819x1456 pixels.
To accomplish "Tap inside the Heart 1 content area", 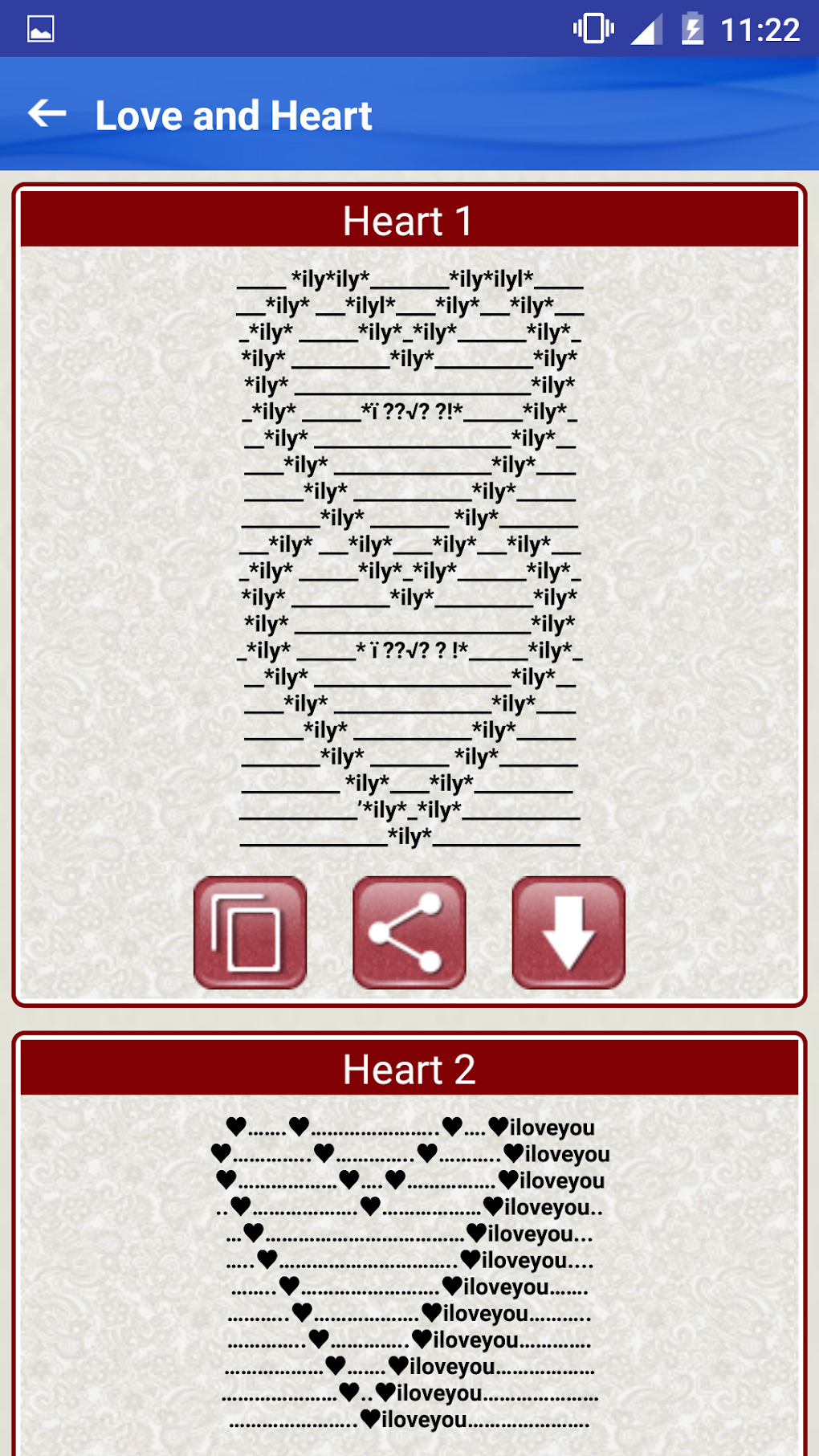I will click(409, 562).
